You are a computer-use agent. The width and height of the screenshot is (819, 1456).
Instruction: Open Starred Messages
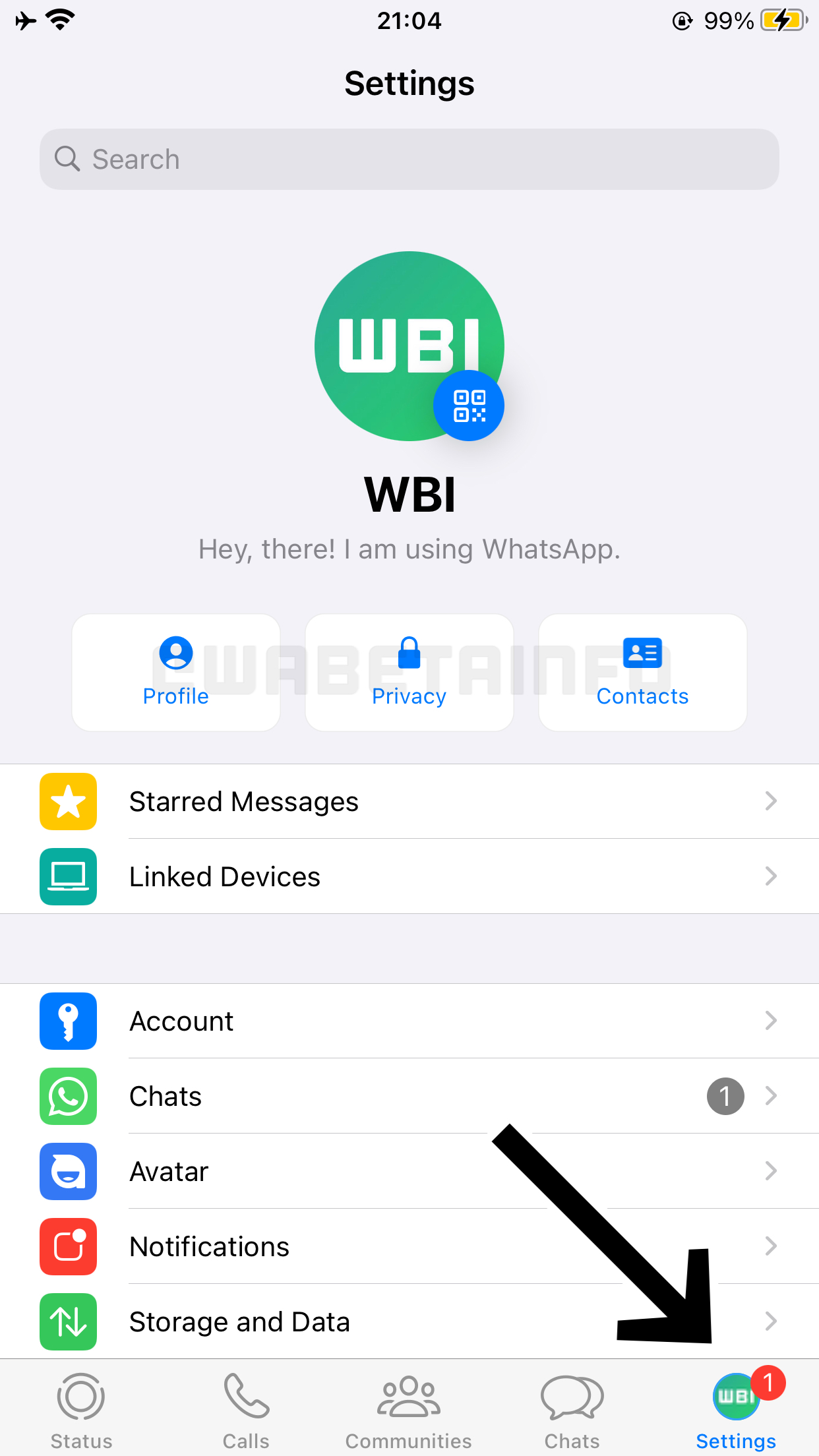coord(409,802)
